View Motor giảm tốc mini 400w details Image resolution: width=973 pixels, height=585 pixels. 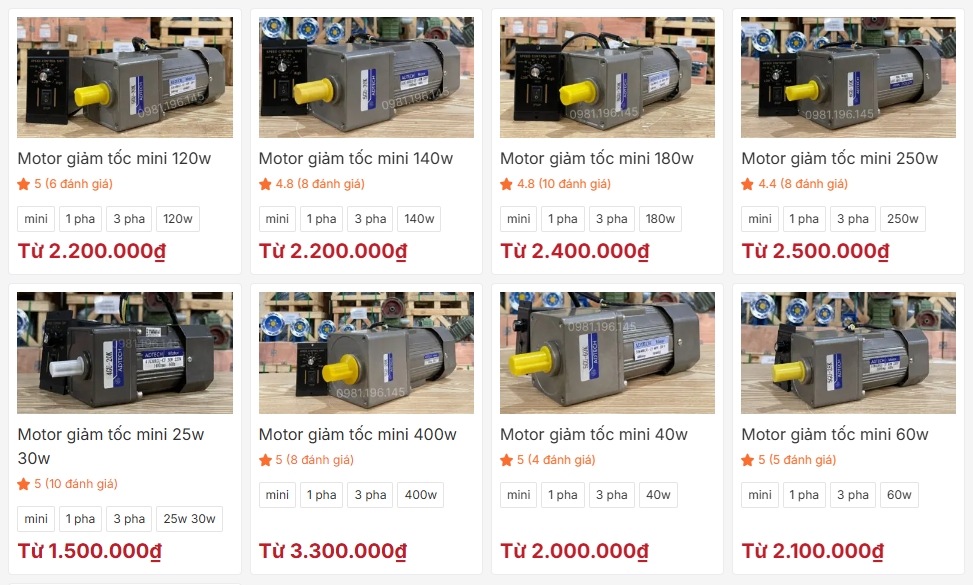point(357,434)
